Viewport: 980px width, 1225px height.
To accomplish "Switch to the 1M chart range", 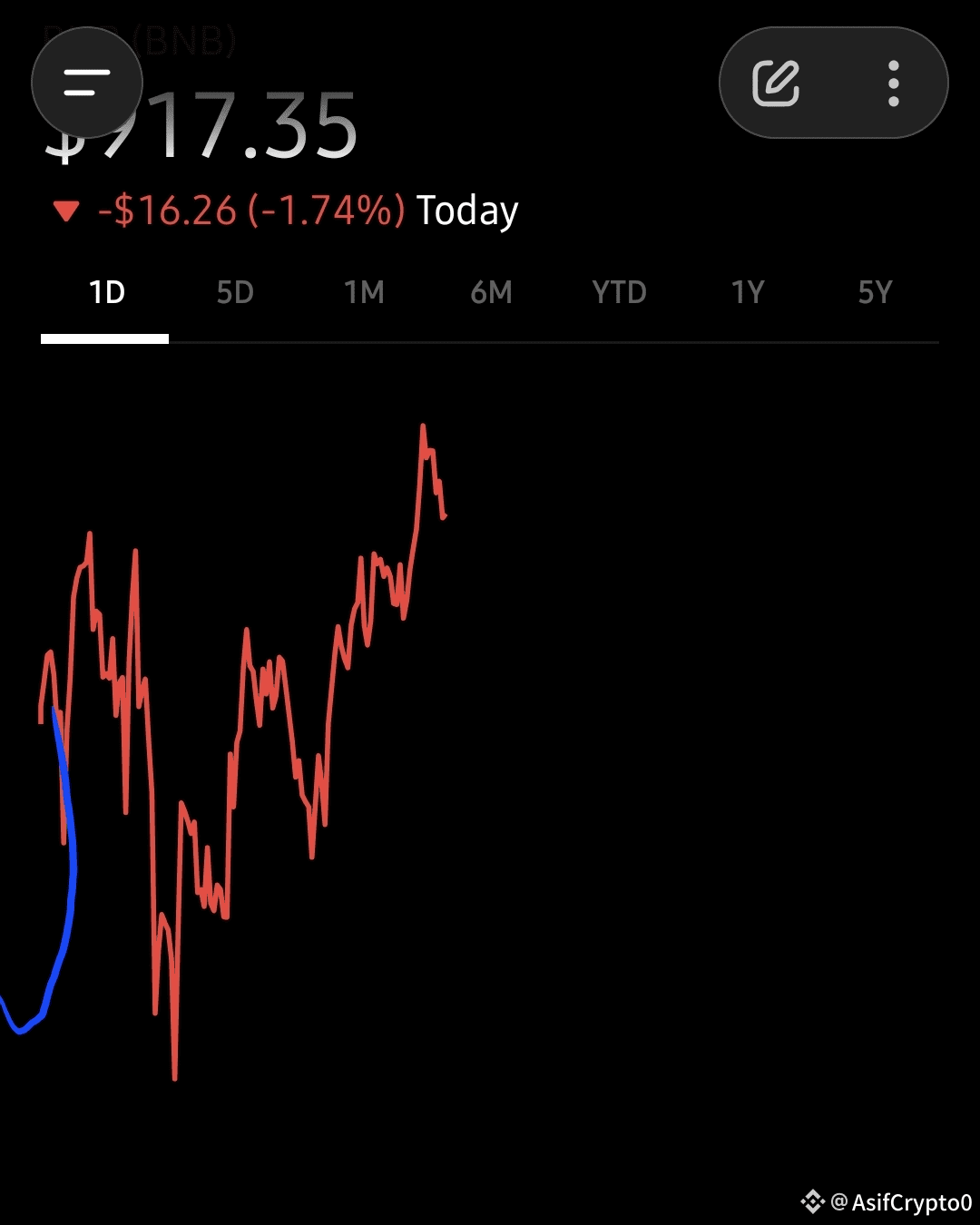I will (x=364, y=293).
